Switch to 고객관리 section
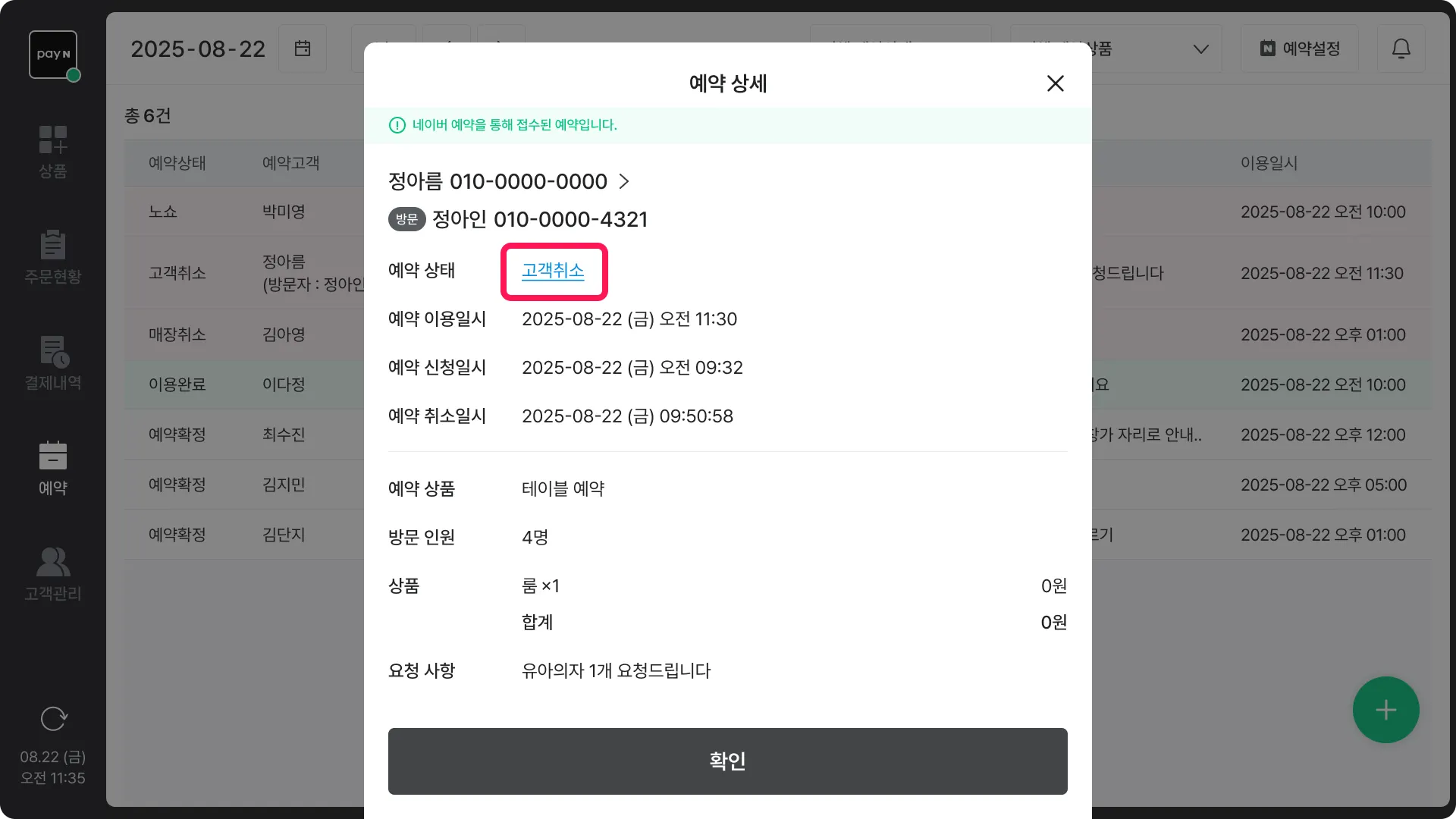Screen dimensions: 1456x819 [x=53, y=575]
